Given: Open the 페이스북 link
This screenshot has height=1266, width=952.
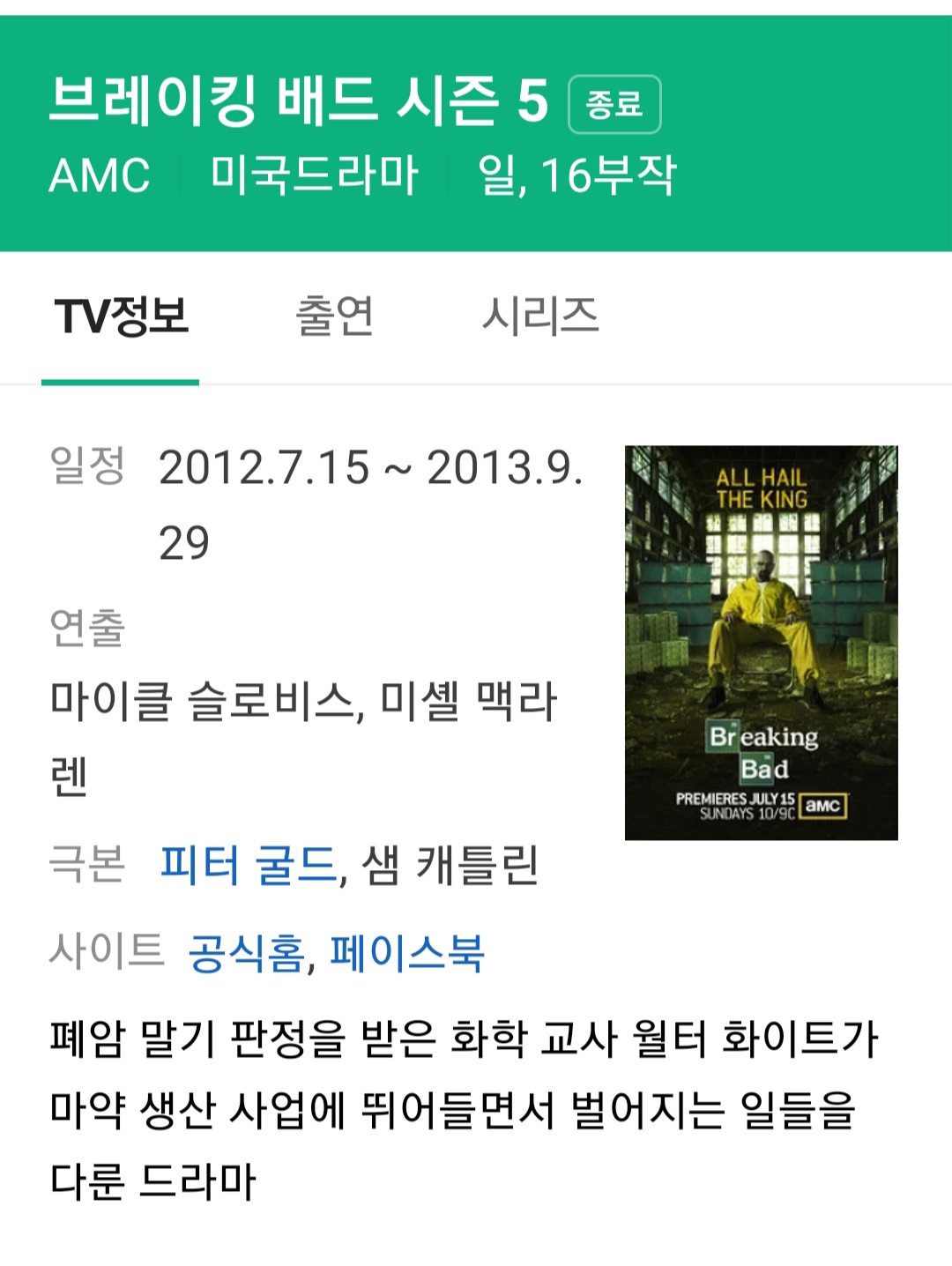Looking at the screenshot, I should 407,953.
